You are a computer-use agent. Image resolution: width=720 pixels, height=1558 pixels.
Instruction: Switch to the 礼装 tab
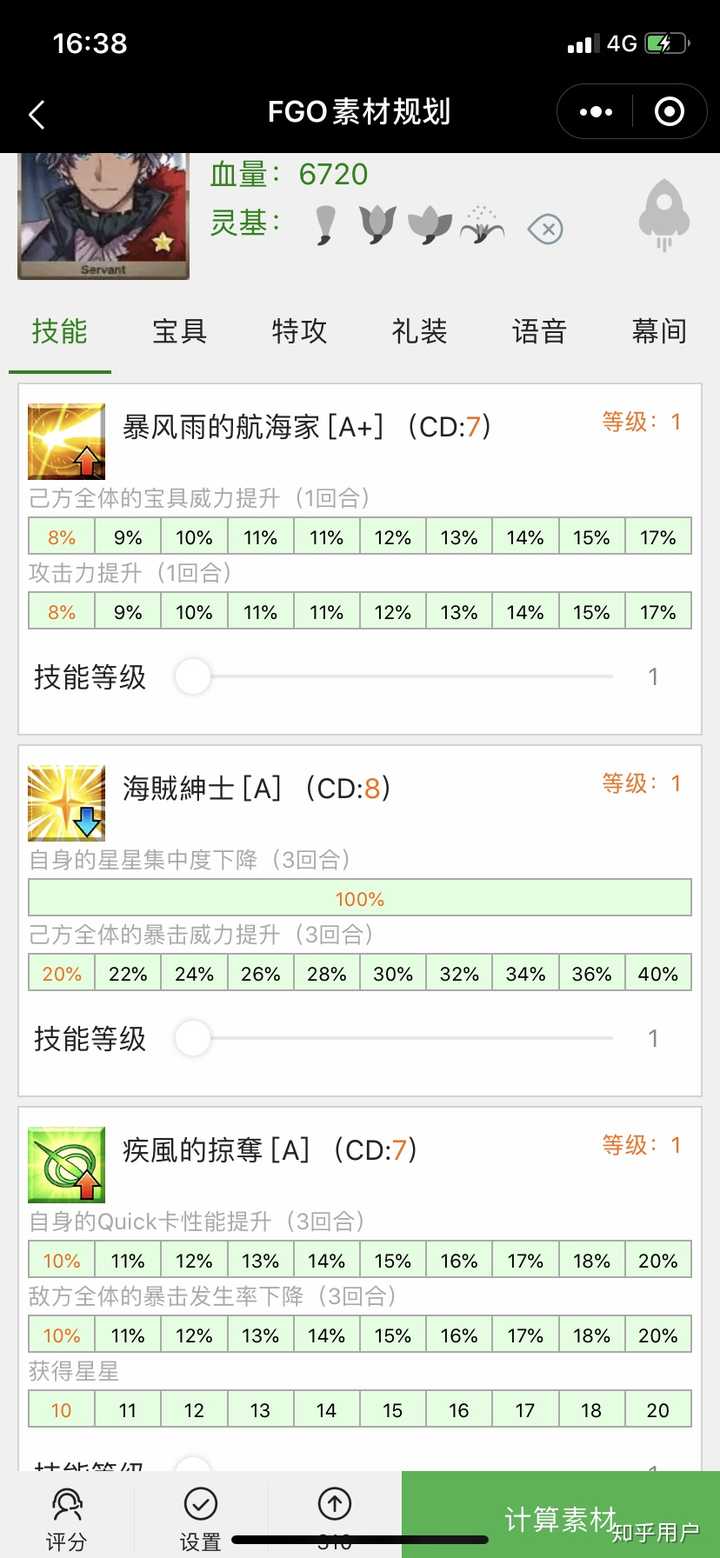pyautogui.click(x=419, y=331)
